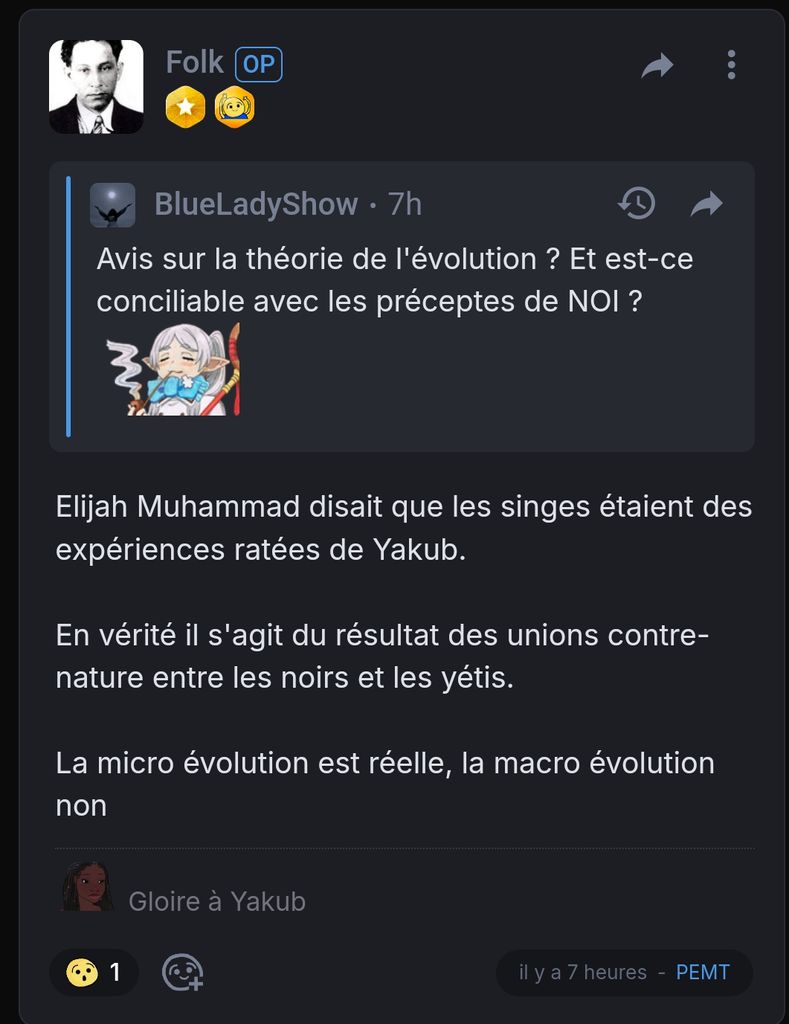Tap the surprised emoji reaction
This screenshot has height=1024, width=789.
coord(94,972)
